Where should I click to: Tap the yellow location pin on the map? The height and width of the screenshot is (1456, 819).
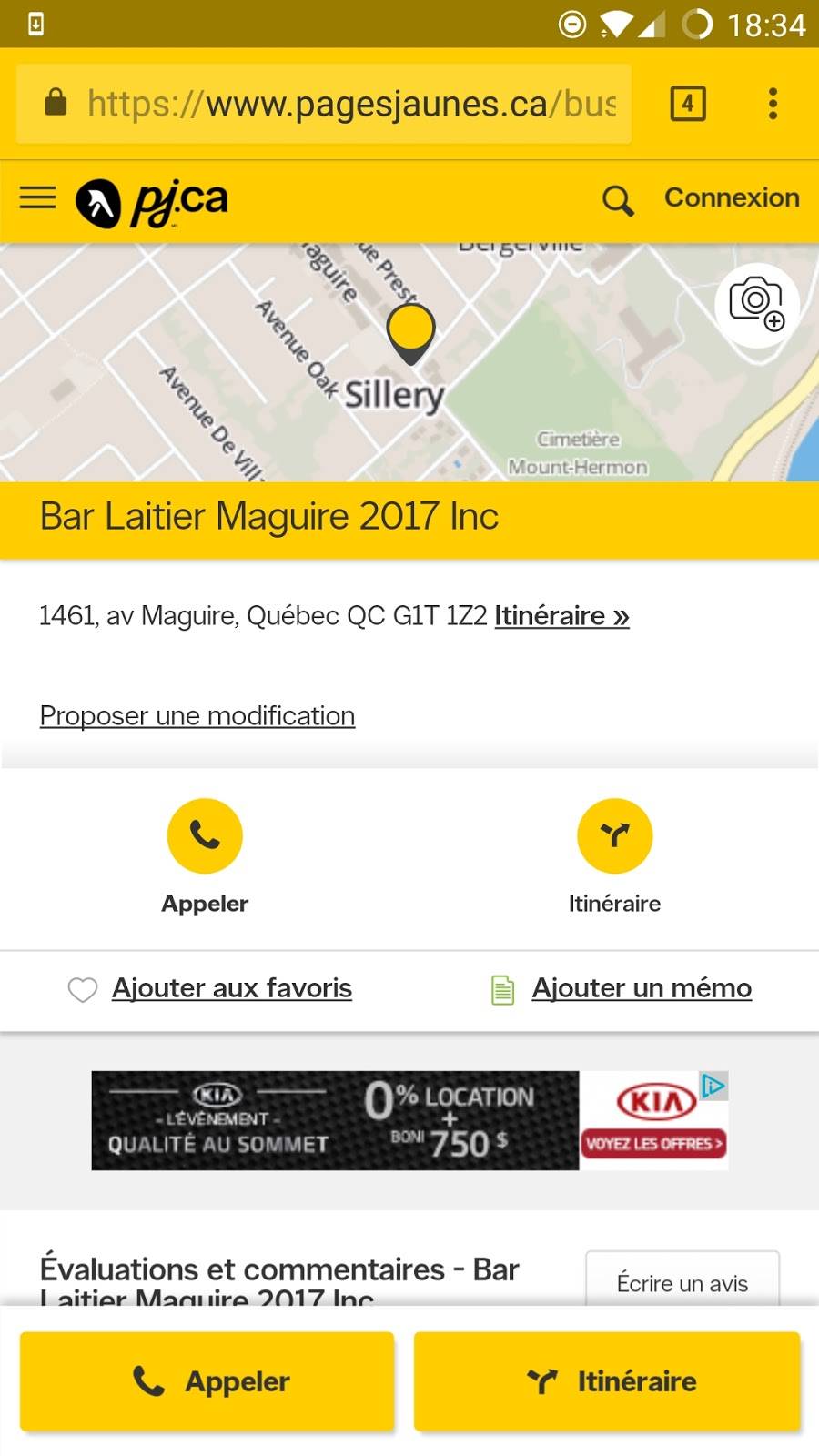tap(411, 330)
